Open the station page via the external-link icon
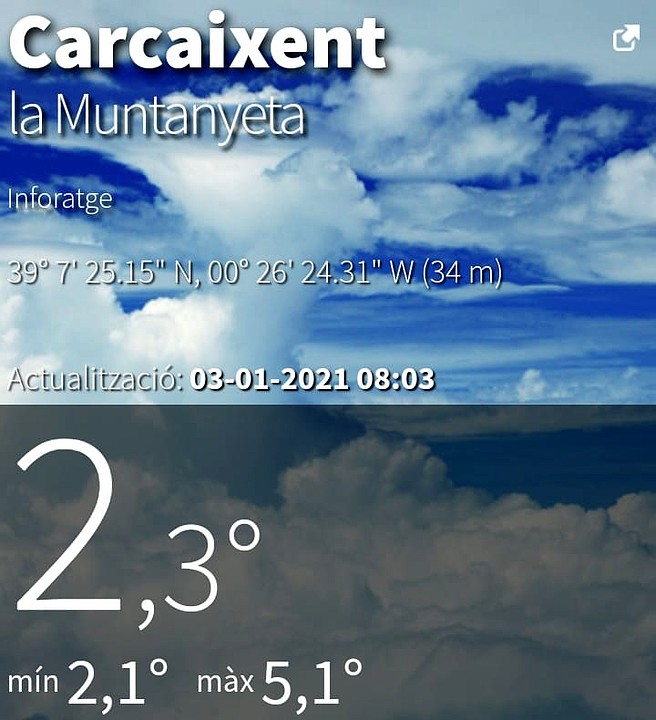Image resolution: width=656 pixels, height=720 pixels. (x=625, y=39)
